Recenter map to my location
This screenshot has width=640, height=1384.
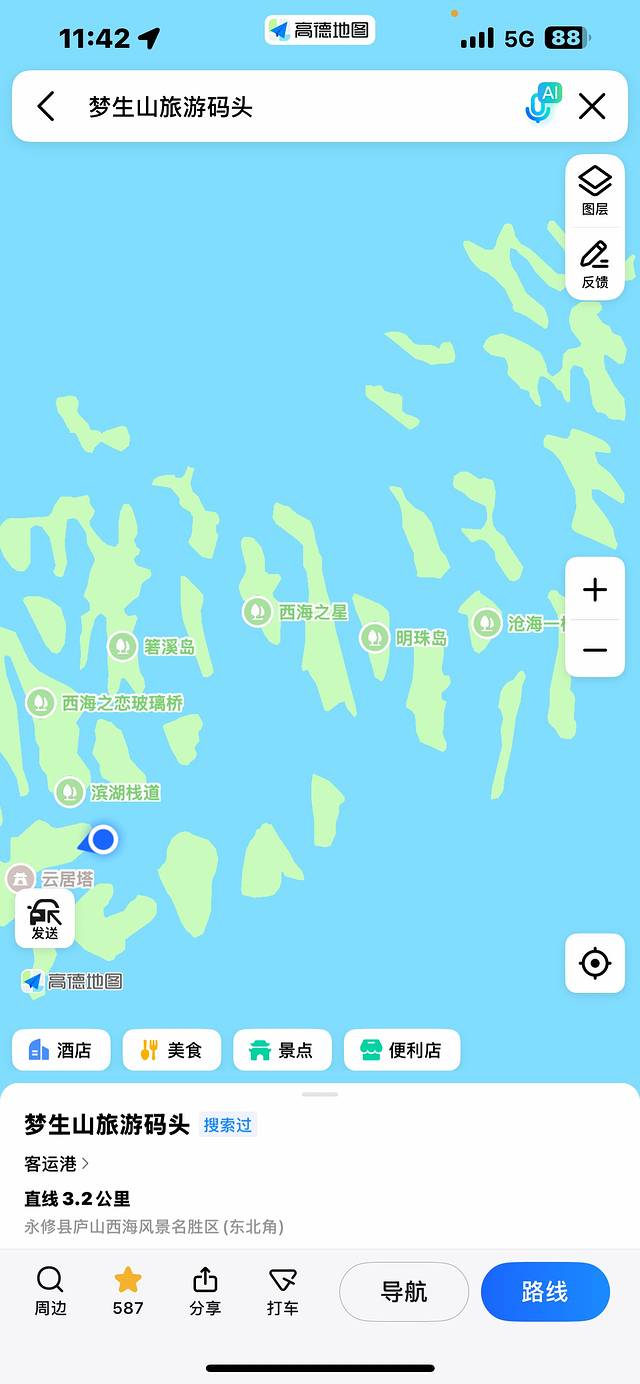(595, 964)
